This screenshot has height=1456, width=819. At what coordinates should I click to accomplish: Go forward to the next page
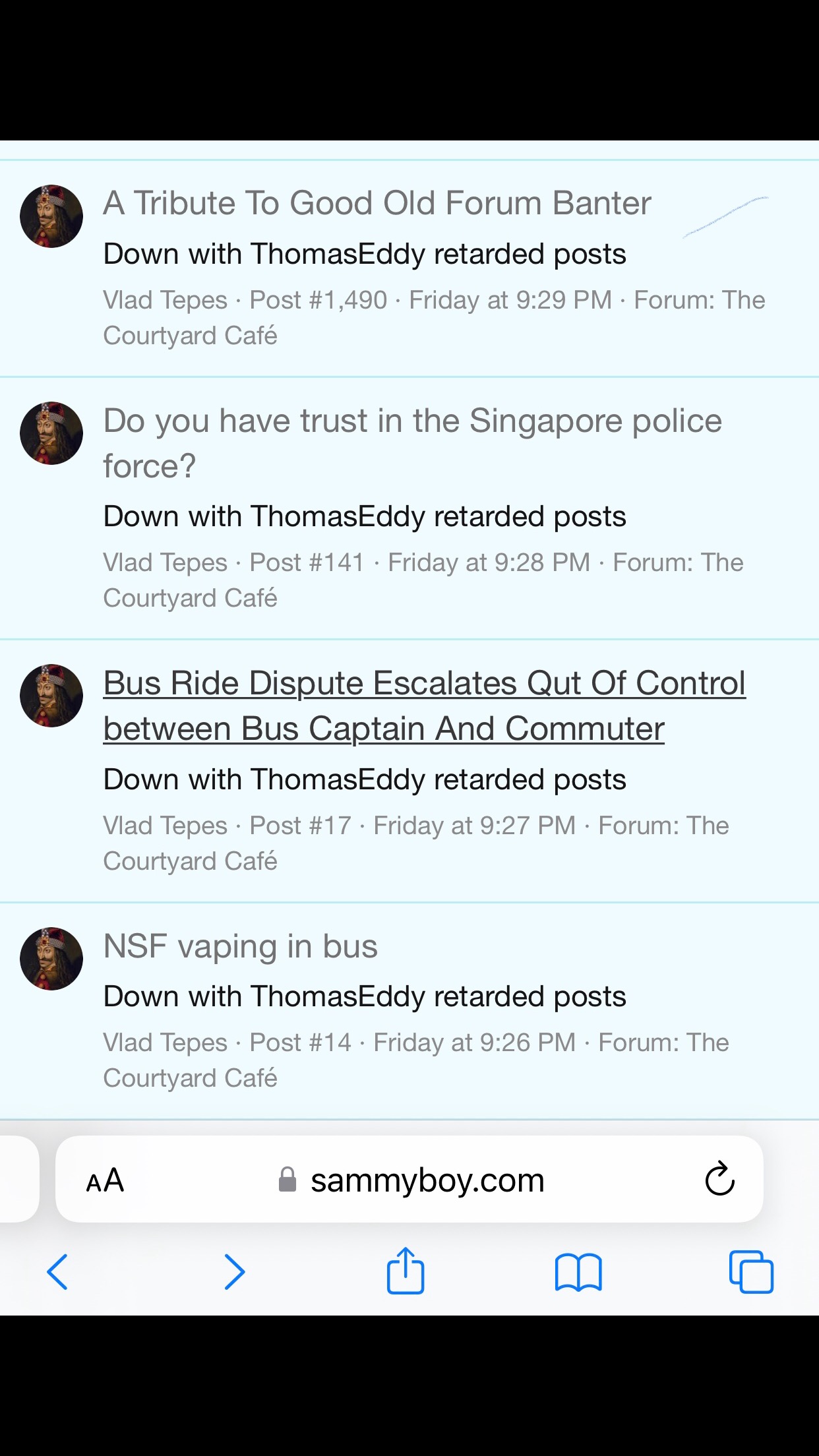click(234, 1272)
